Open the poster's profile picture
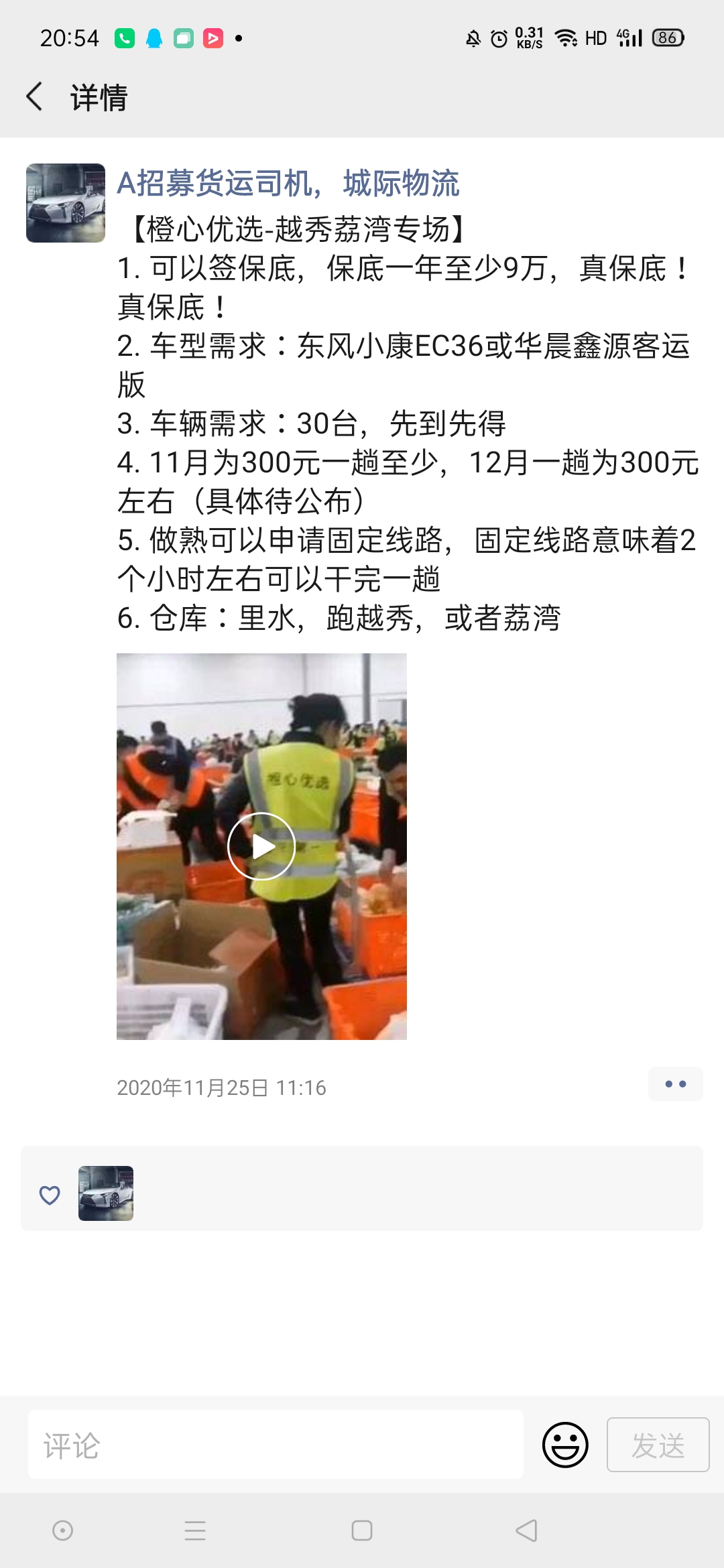Screen dimensions: 724x1568 [66, 203]
